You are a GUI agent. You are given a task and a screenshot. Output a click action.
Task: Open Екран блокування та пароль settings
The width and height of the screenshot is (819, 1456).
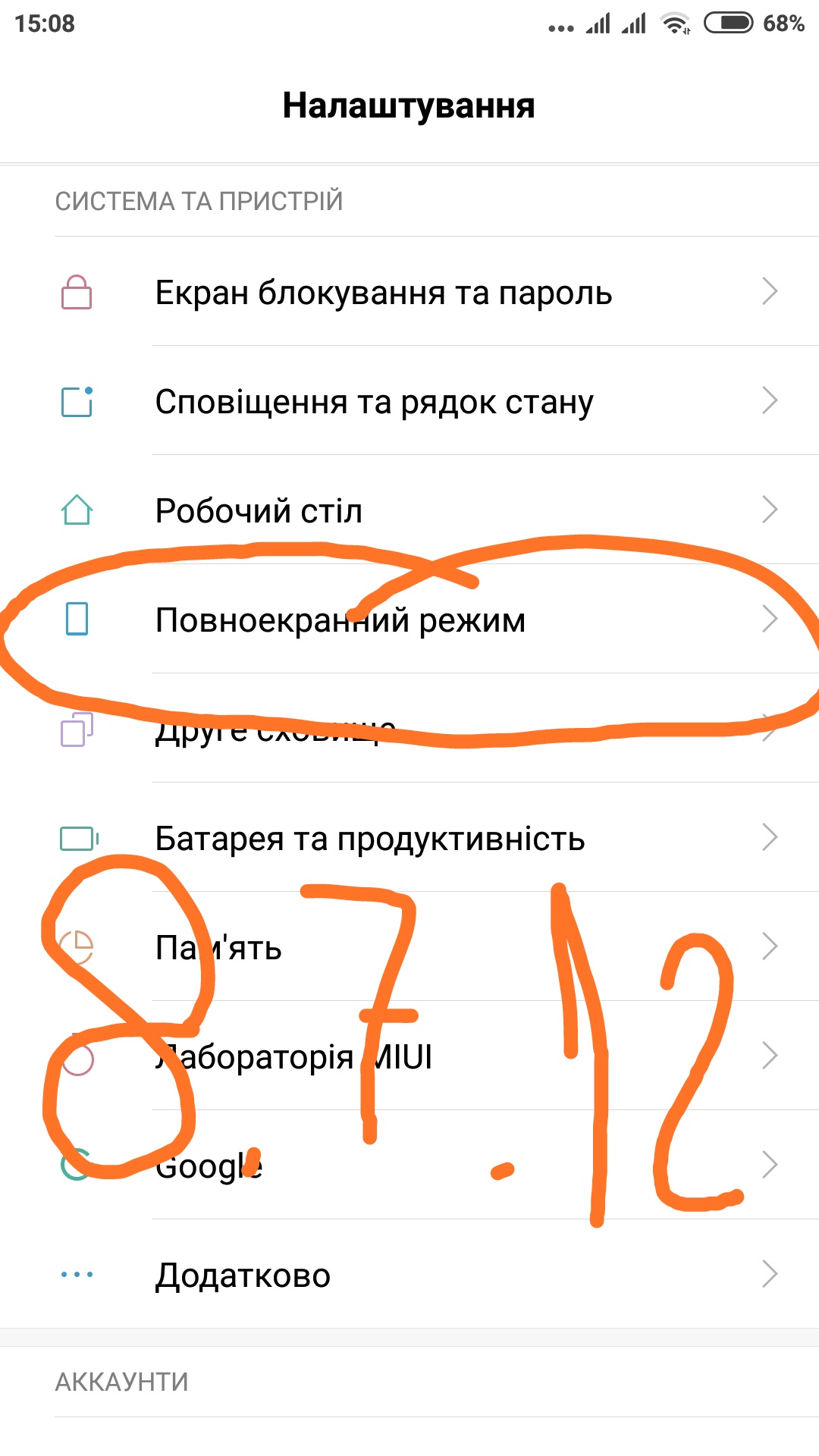(409, 291)
